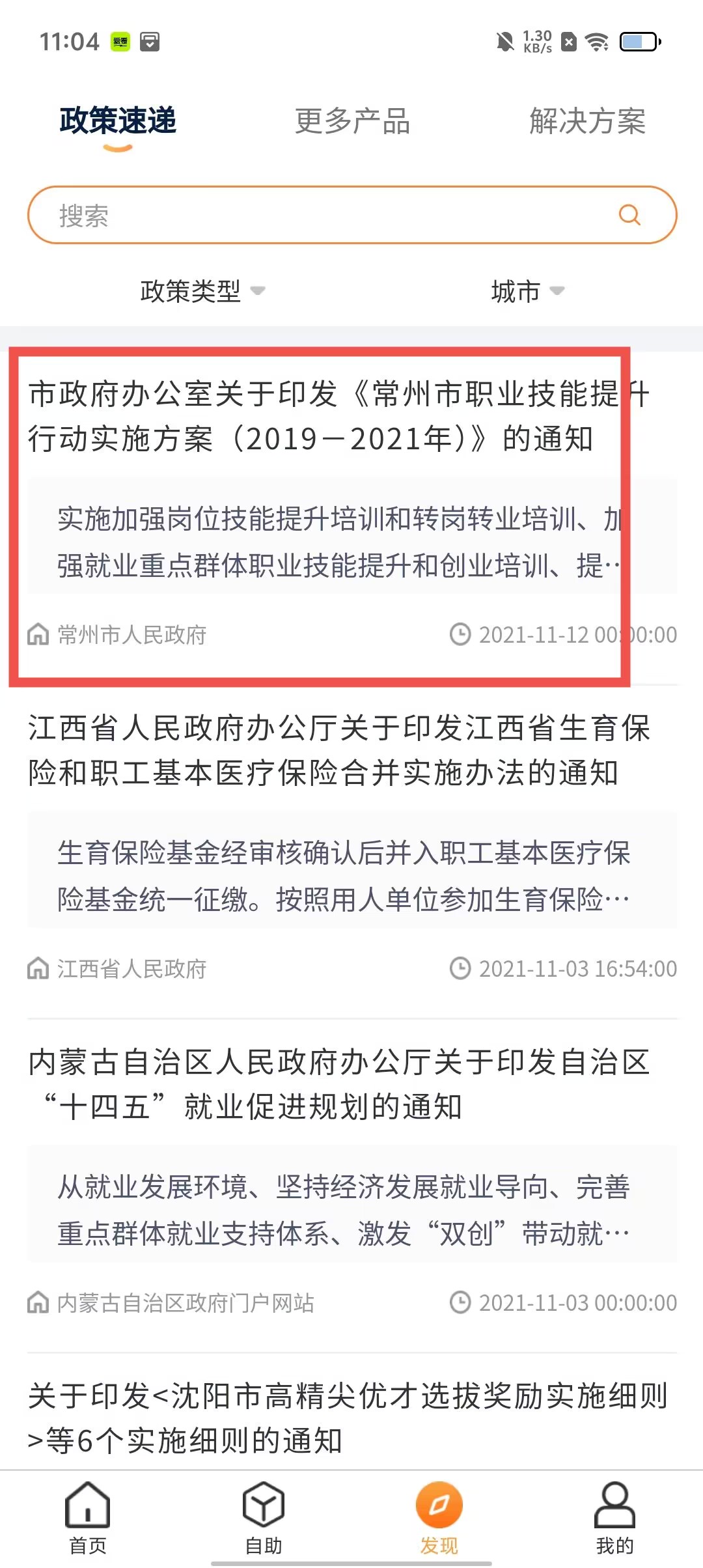This screenshot has height=1568, width=703.
Task: Expand the 城市 dropdown filter
Action: [527, 291]
